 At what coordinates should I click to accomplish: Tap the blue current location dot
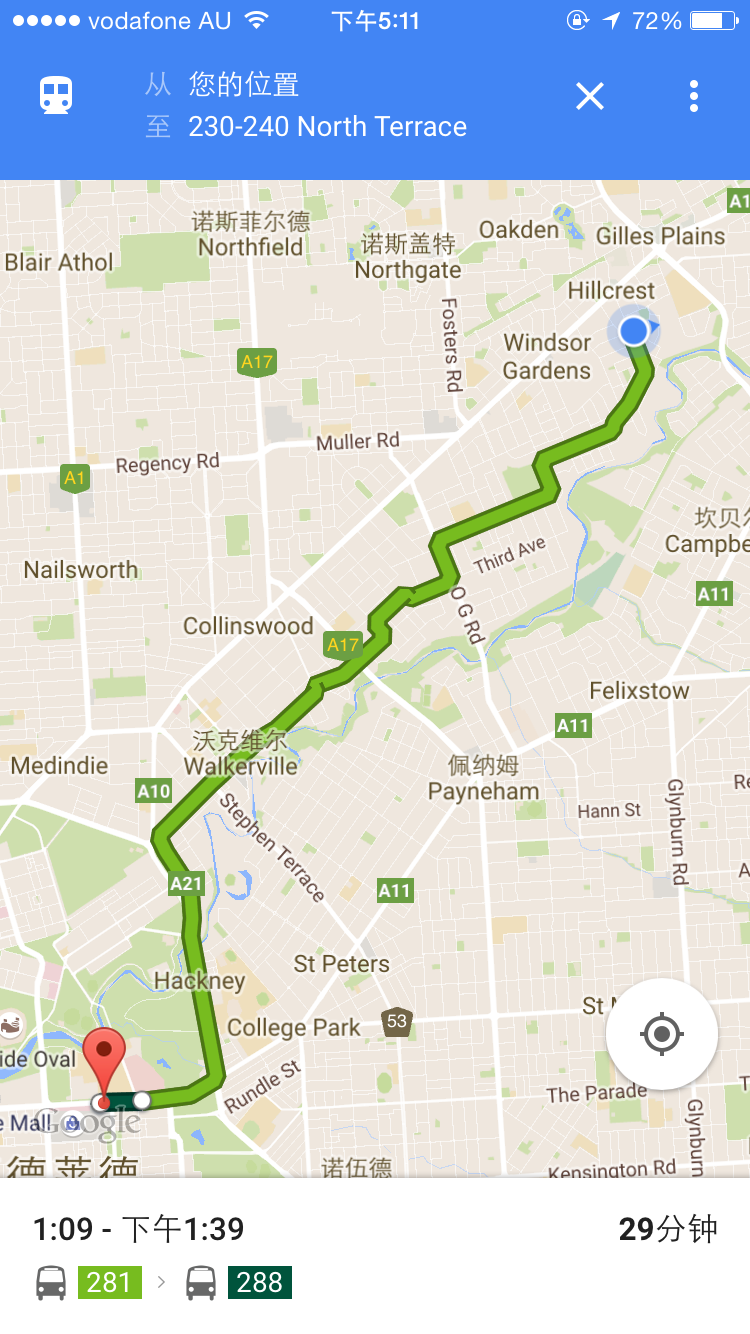(x=633, y=331)
